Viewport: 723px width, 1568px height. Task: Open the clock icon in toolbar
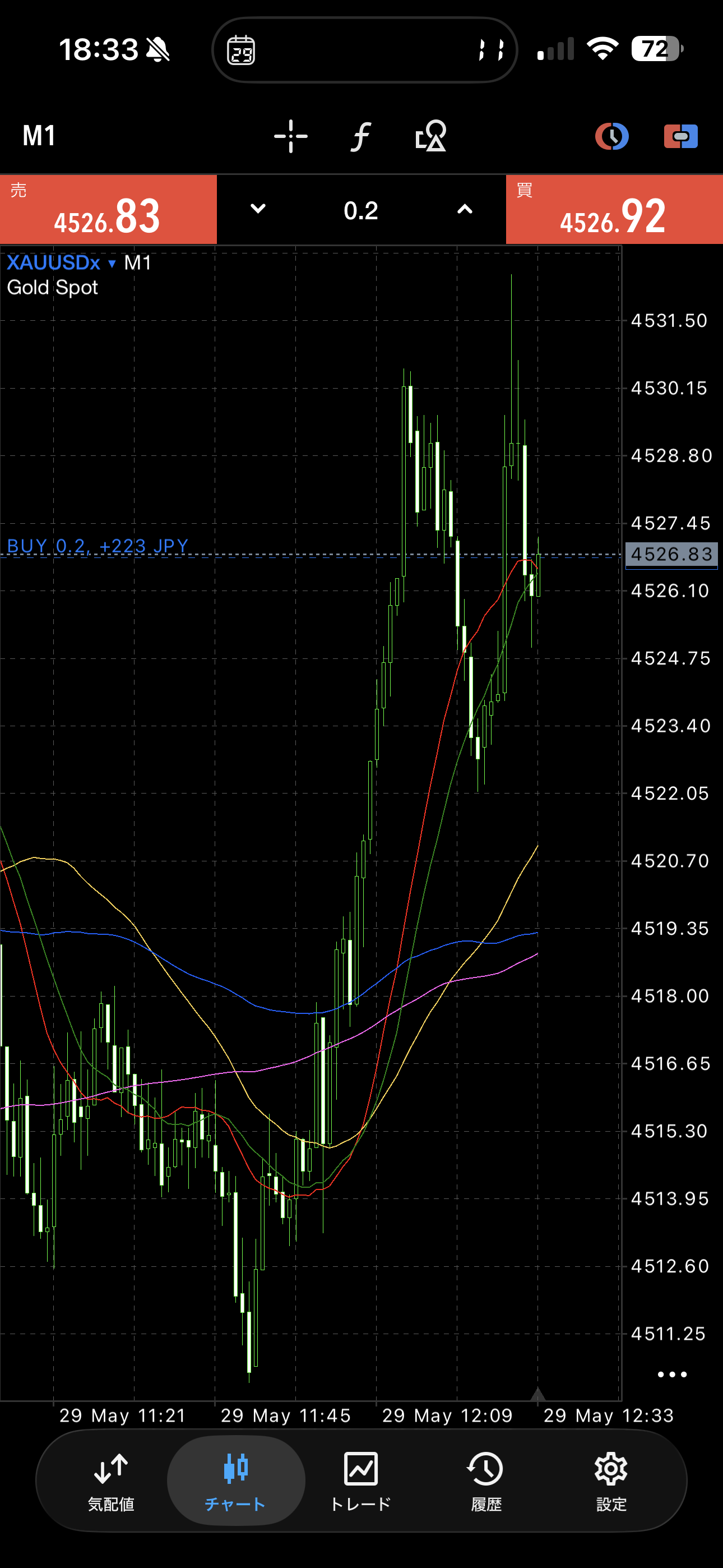[x=611, y=136]
